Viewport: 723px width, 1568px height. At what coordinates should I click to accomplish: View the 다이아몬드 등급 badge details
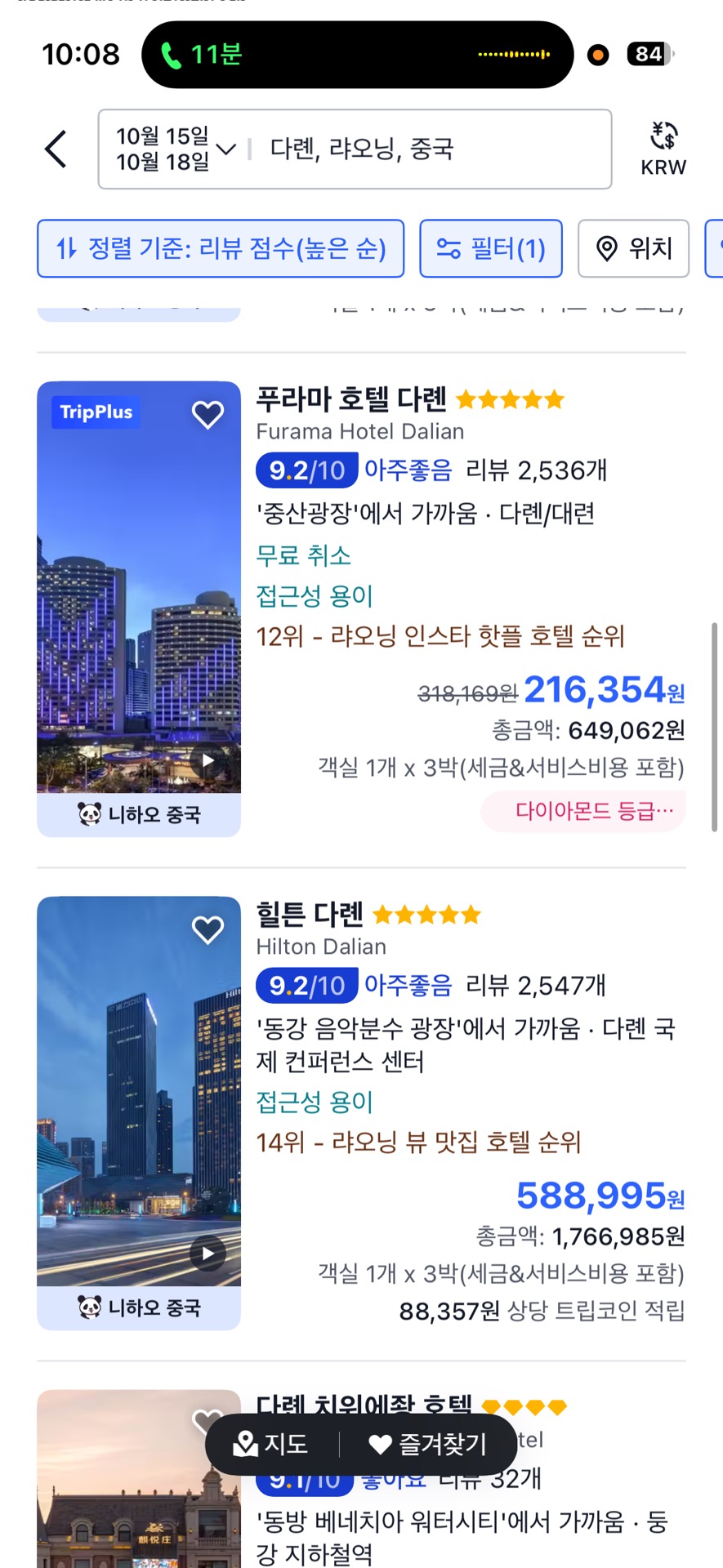click(585, 811)
